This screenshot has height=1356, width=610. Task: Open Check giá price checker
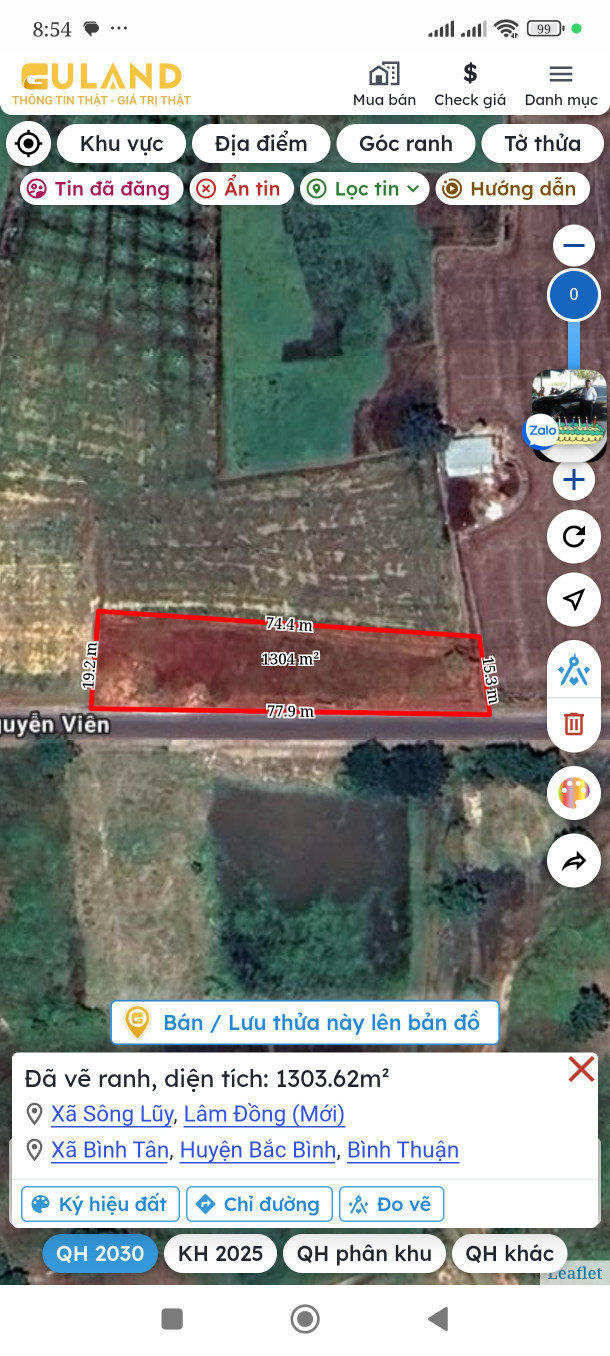tap(470, 84)
